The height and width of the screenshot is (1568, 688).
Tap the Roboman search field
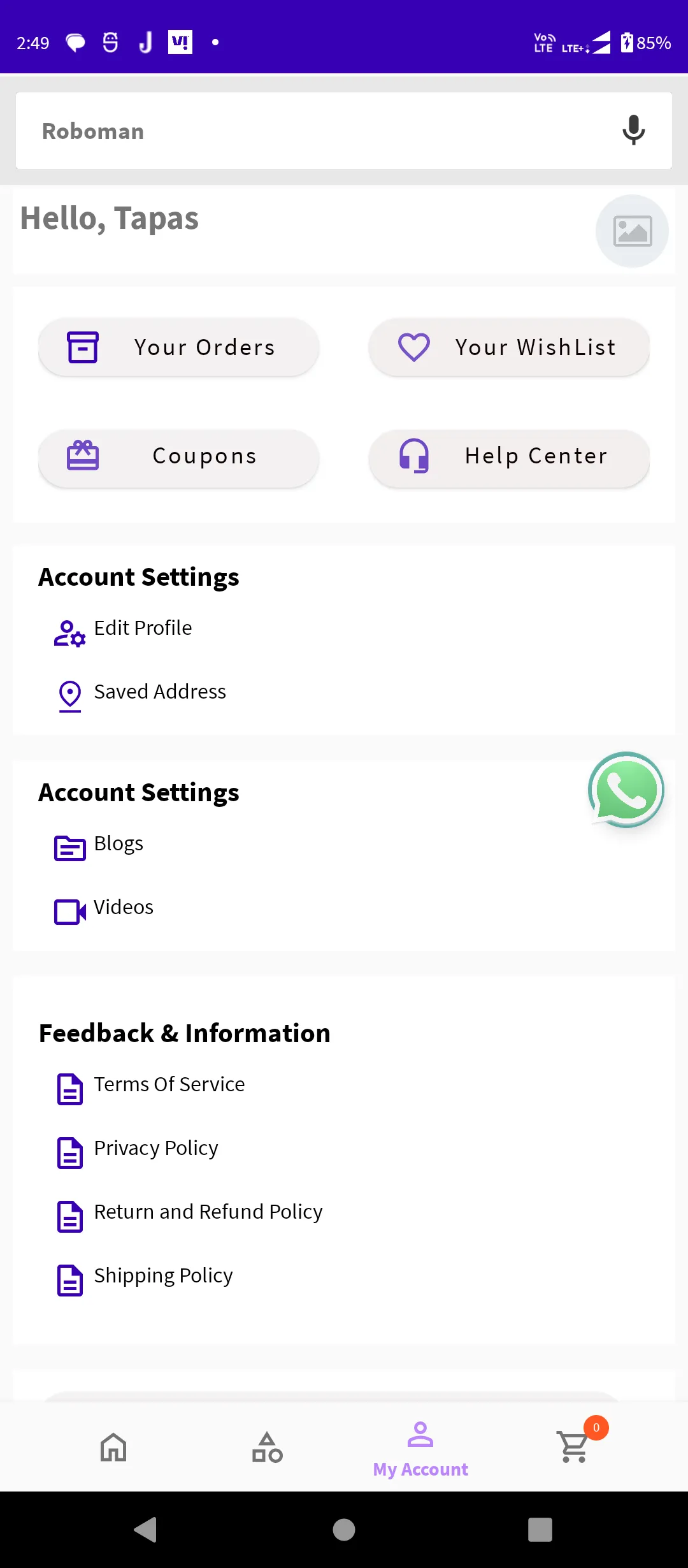pyautogui.click(x=306, y=131)
